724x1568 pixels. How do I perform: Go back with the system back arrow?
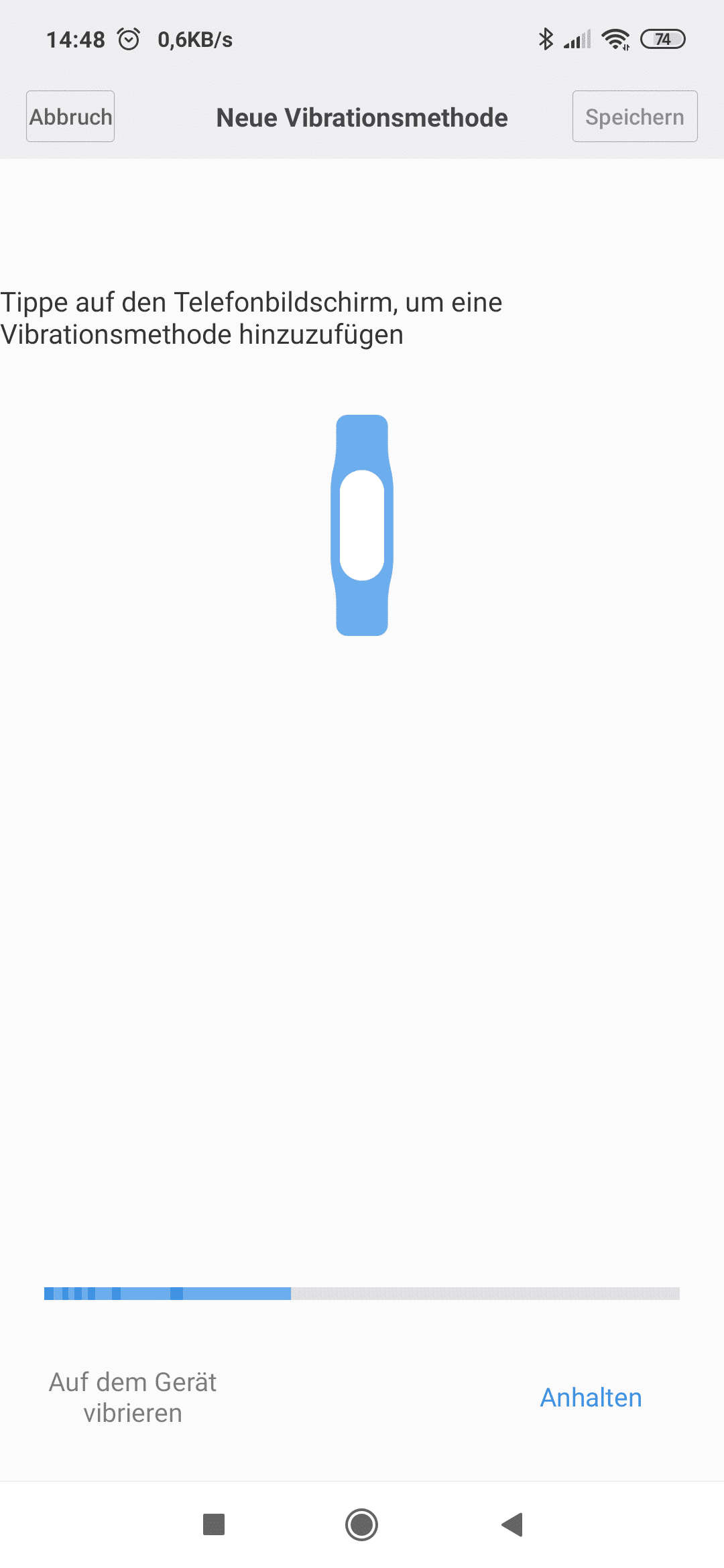coord(512,1524)
